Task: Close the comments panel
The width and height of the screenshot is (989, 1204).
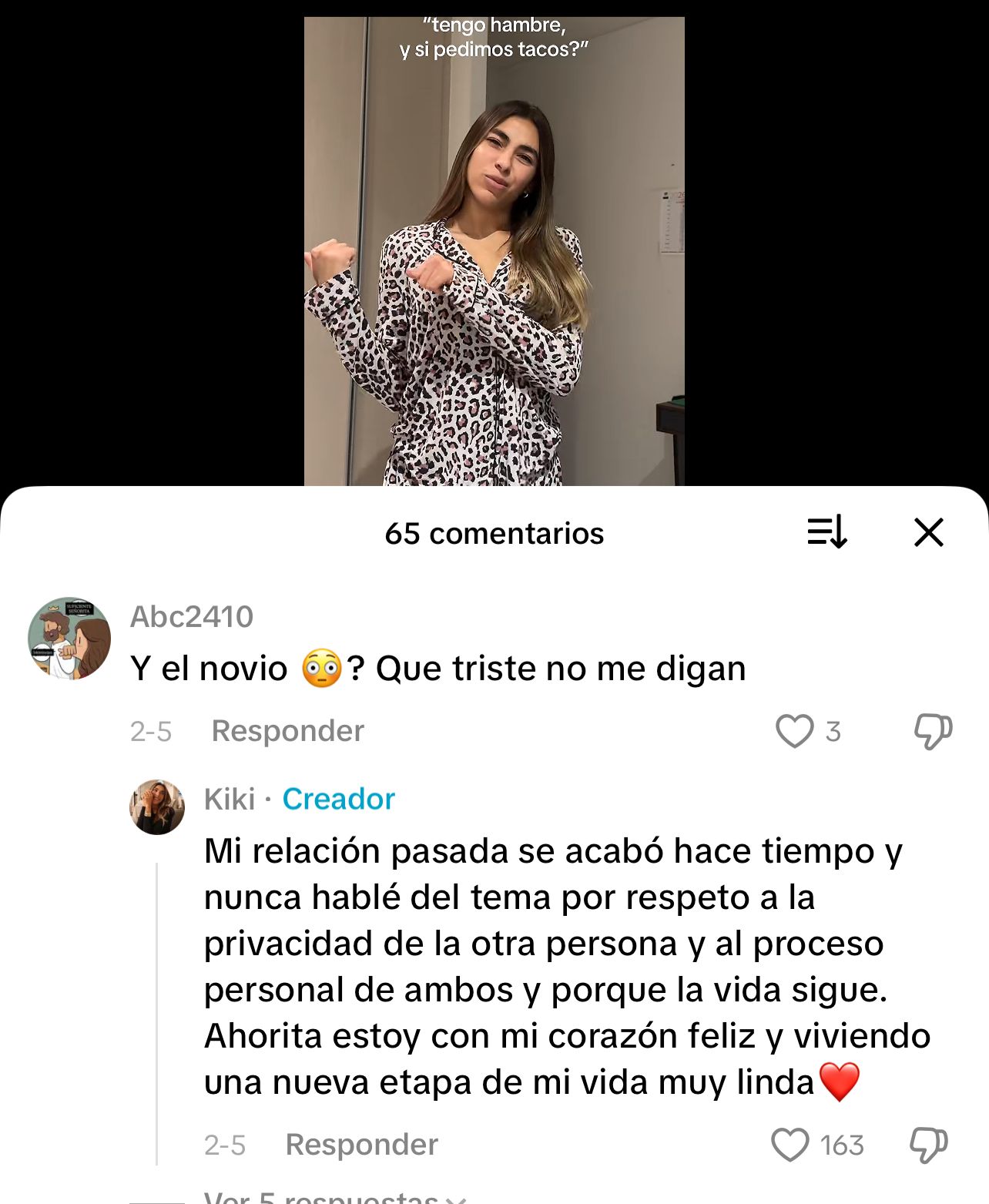Action: pyautogui.click(x=928, y=532)
